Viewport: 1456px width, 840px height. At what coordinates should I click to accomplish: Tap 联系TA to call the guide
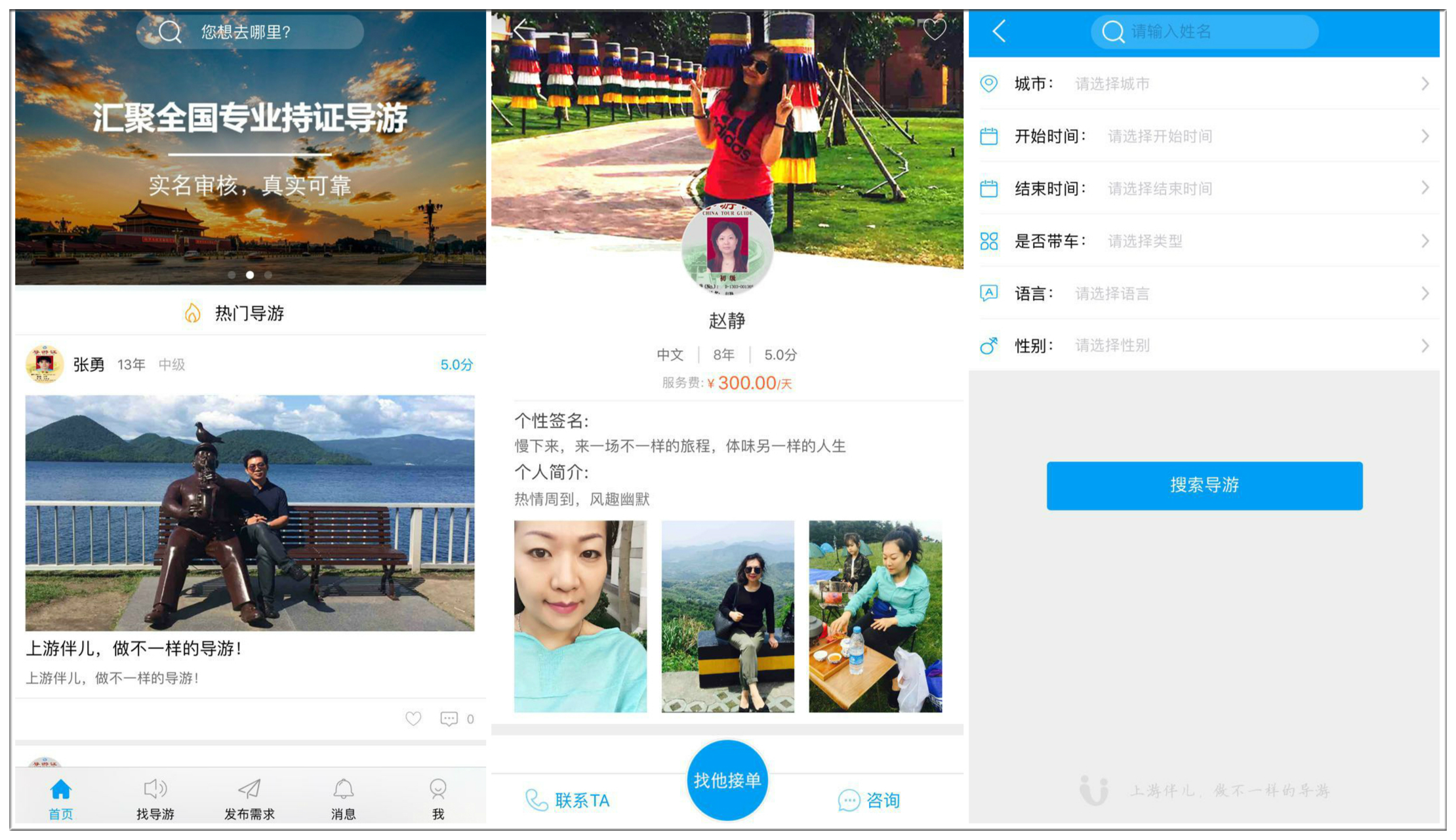(568, 800)
